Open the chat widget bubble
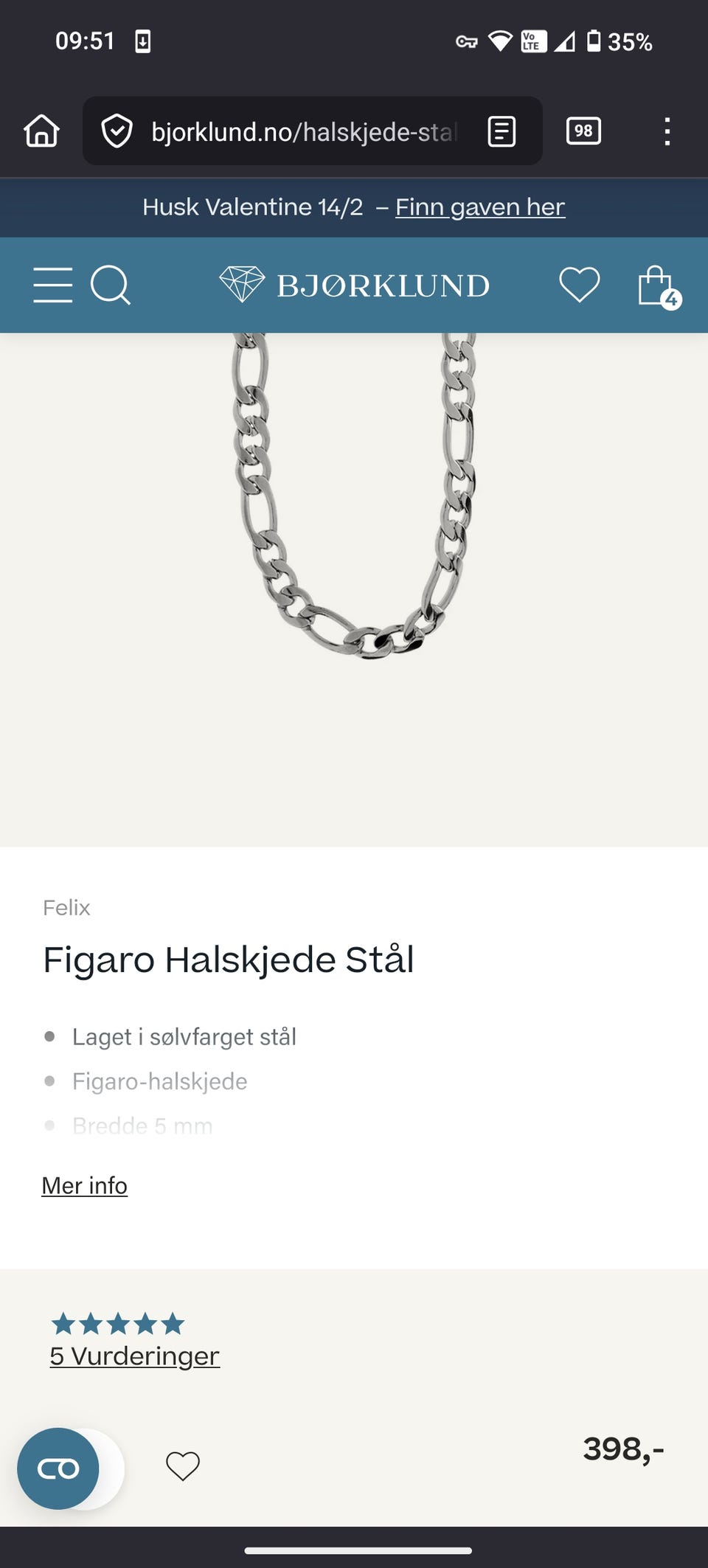The image size is (708, 1568). 59,1468
